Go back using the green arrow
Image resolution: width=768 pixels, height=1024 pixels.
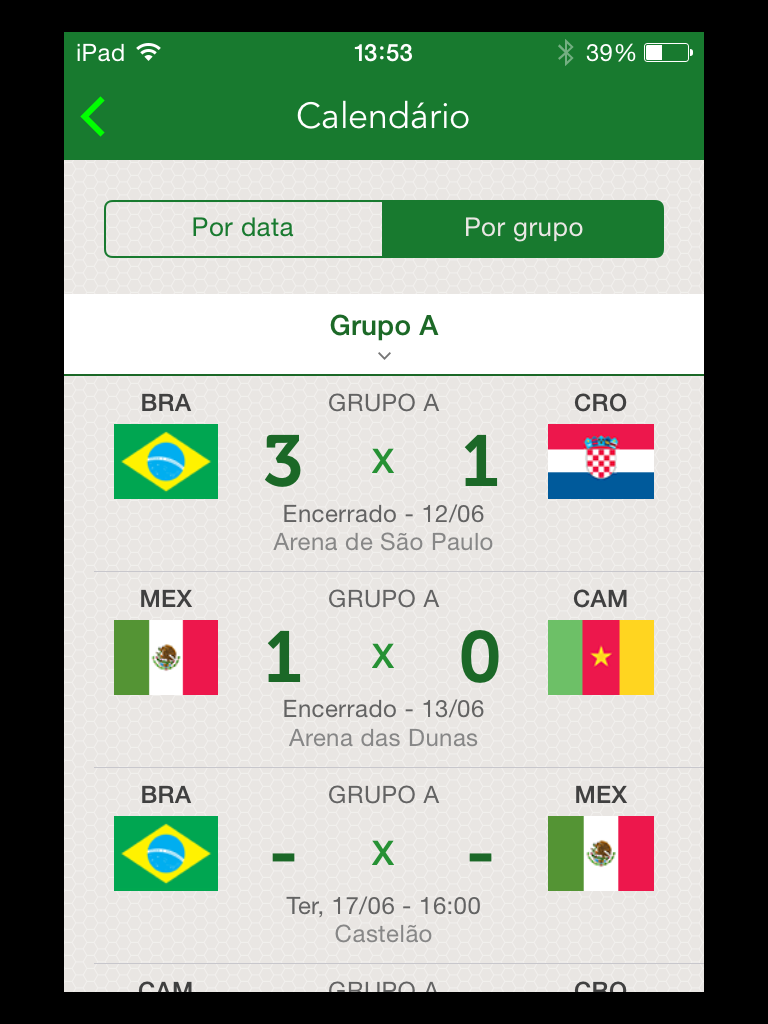[93, 117]
